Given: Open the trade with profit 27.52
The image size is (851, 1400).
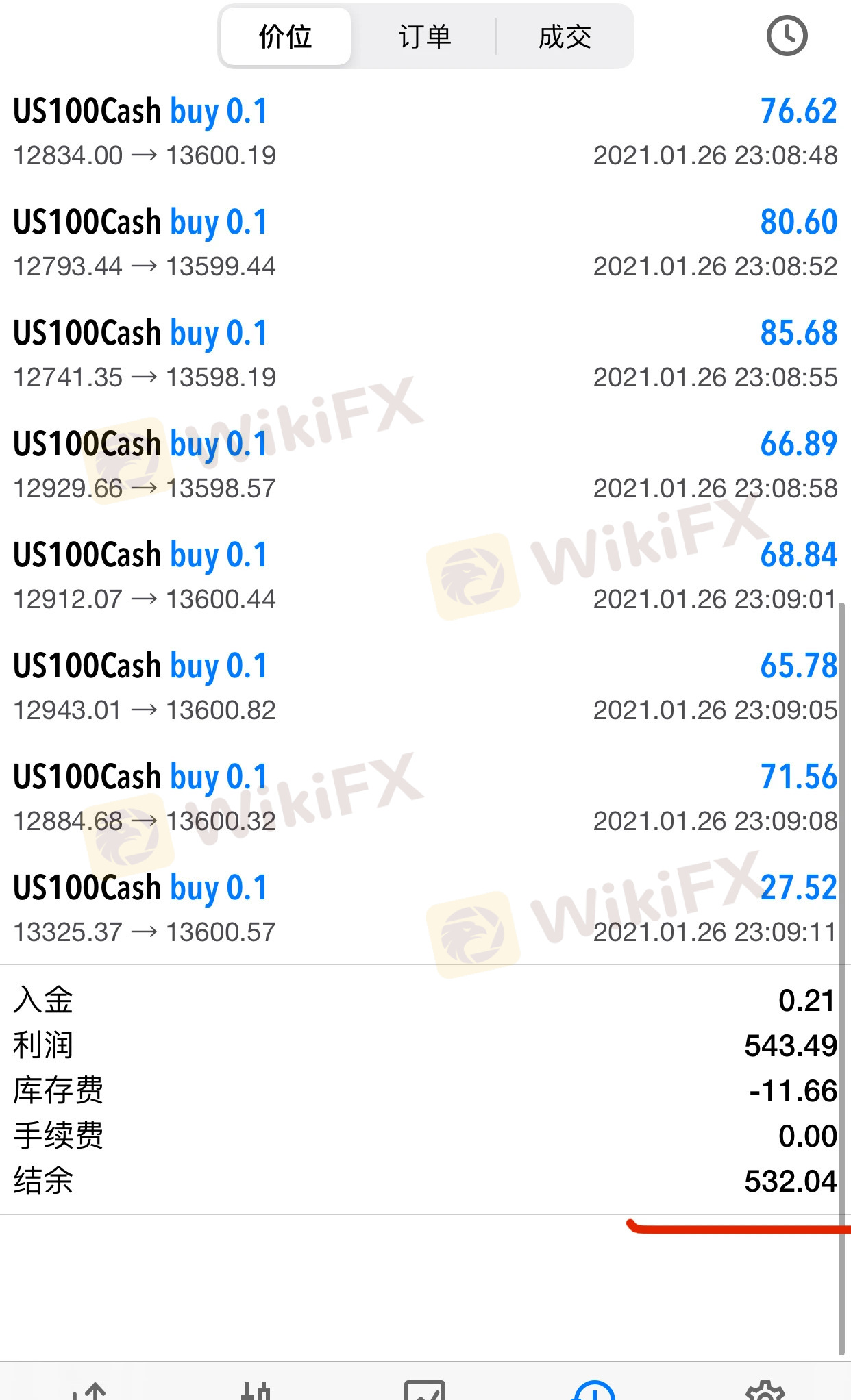Looking at the screenshot, I should 425,909.
